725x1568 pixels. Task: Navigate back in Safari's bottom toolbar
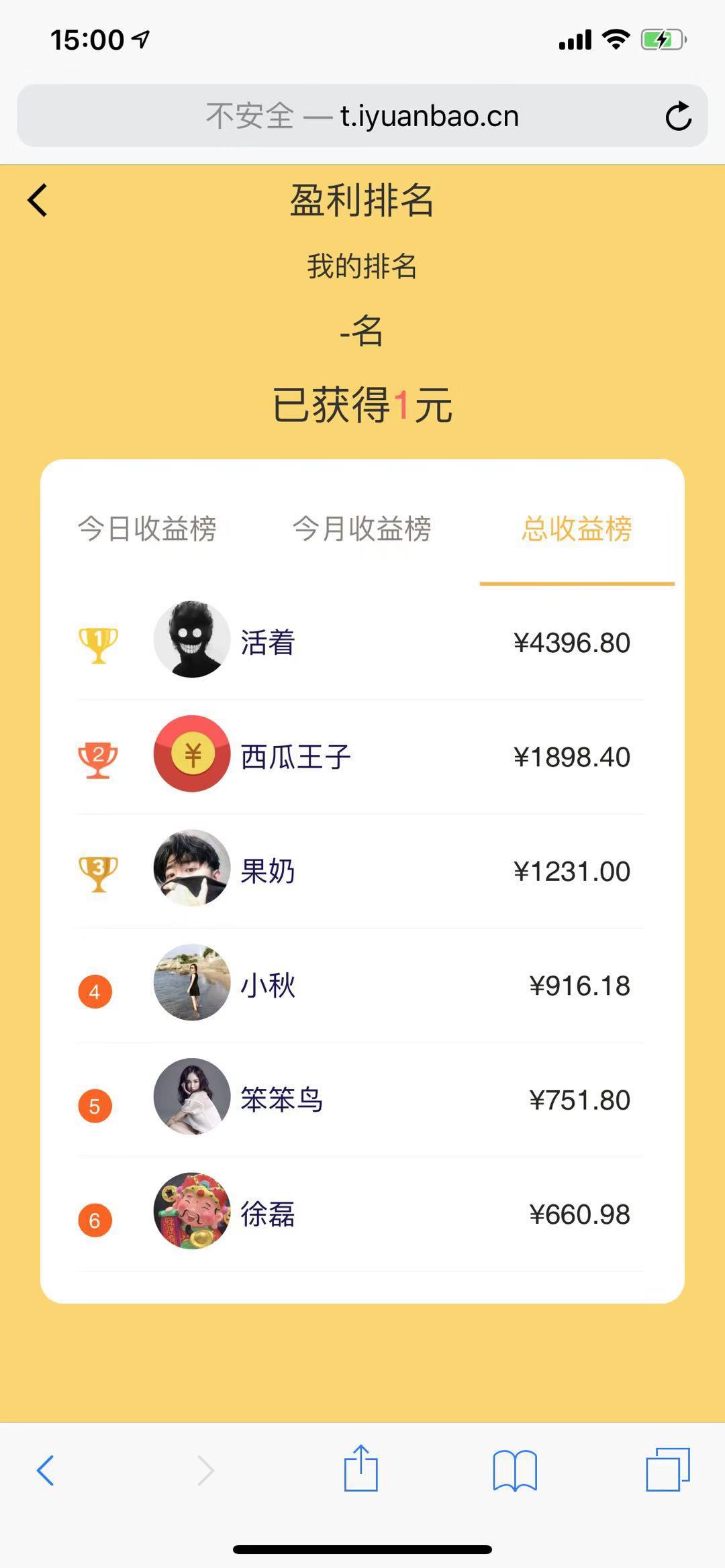[45, 1471]
